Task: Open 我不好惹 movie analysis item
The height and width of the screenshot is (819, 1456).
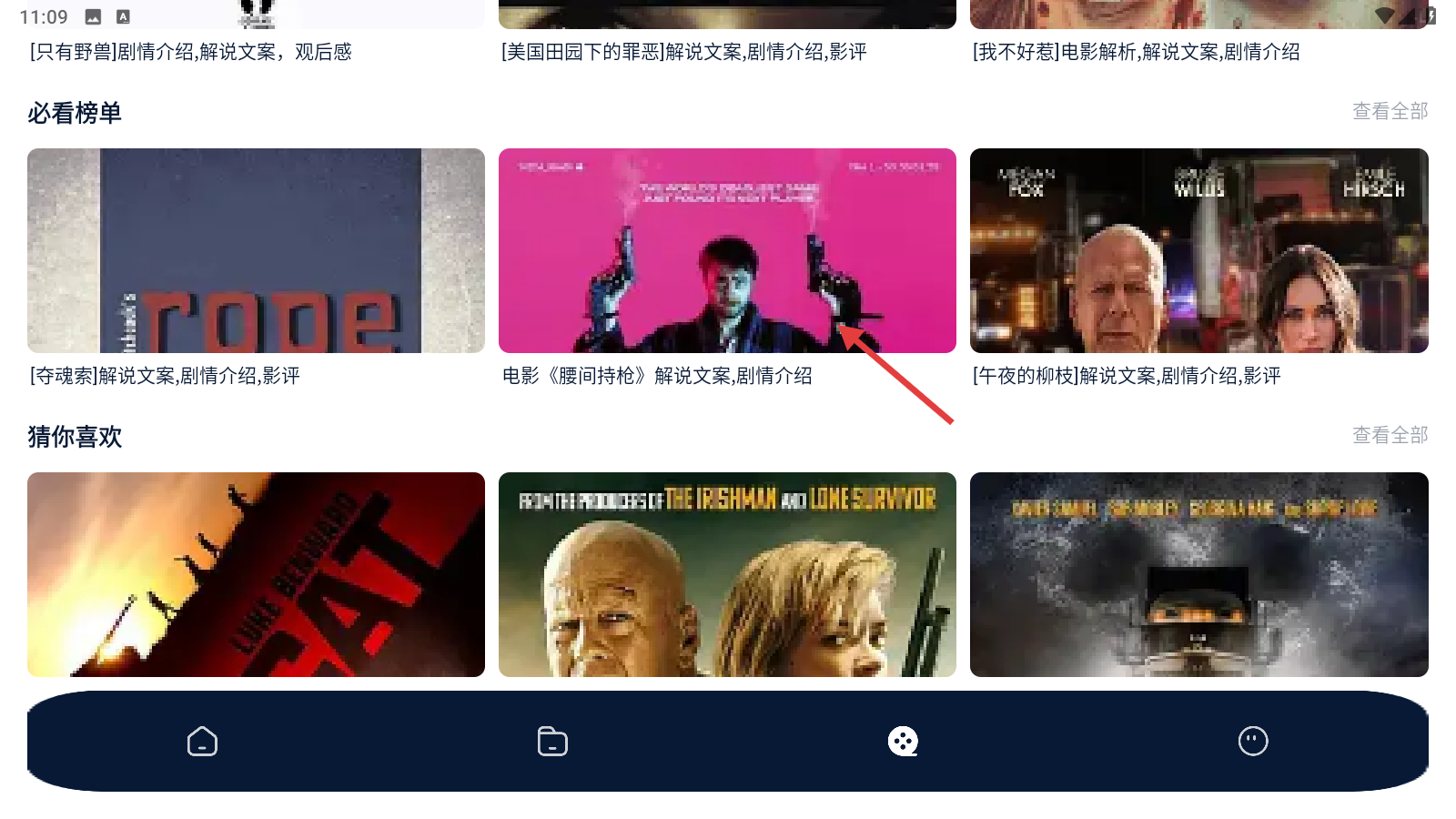Action: click(1136, 52)
